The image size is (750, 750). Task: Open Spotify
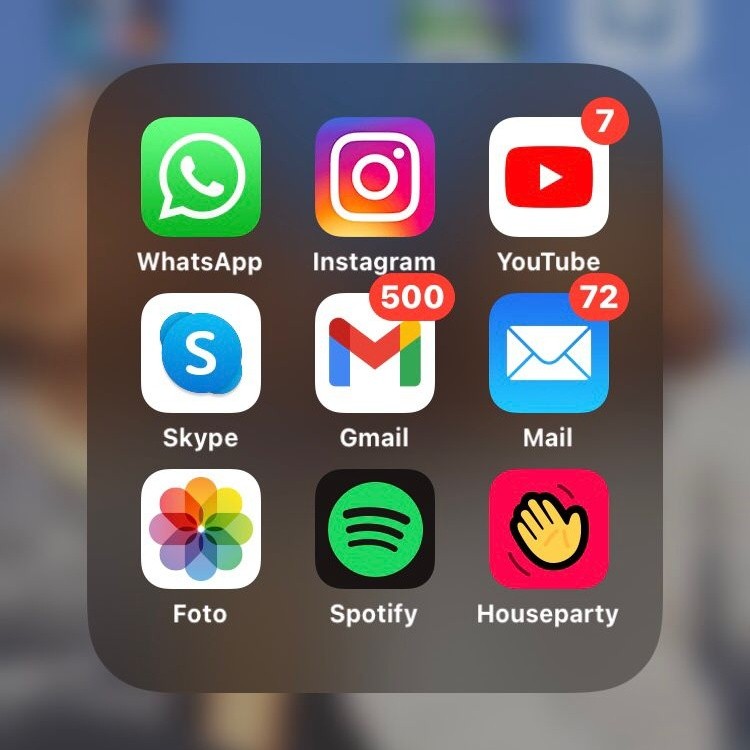tap(375, 529)
